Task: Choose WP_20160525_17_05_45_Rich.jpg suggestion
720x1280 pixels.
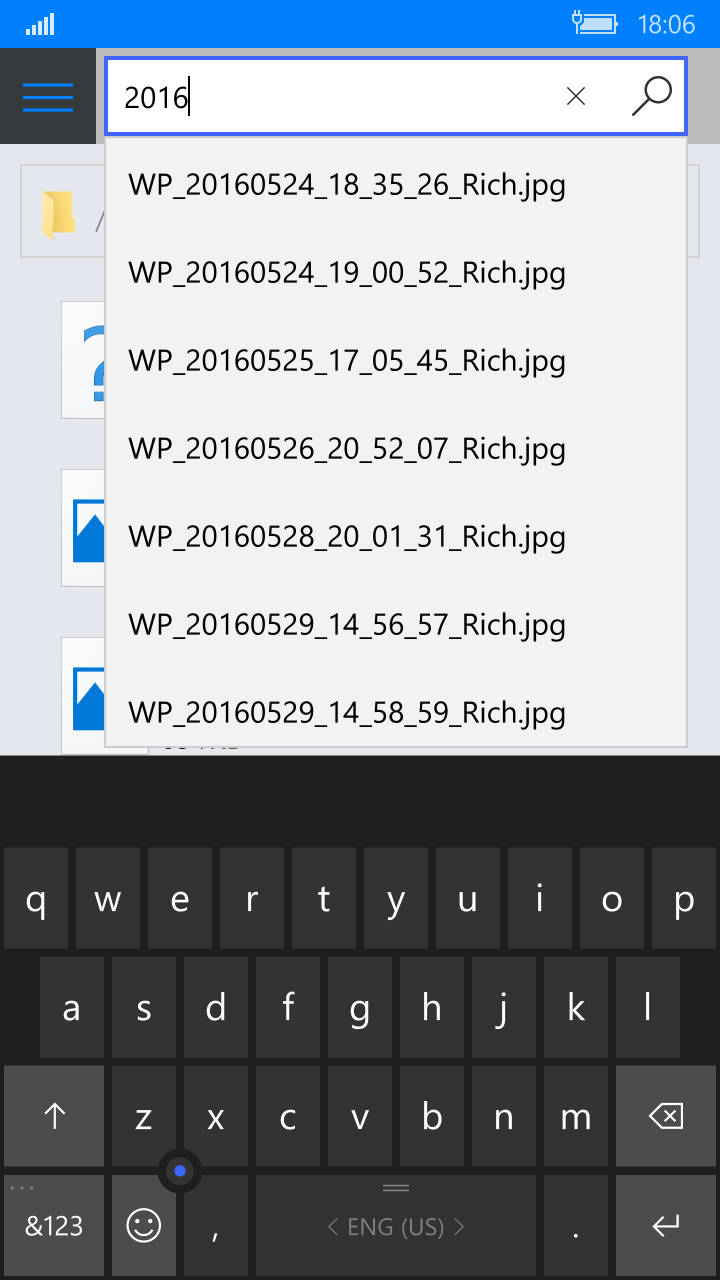Action: point(396,361)
